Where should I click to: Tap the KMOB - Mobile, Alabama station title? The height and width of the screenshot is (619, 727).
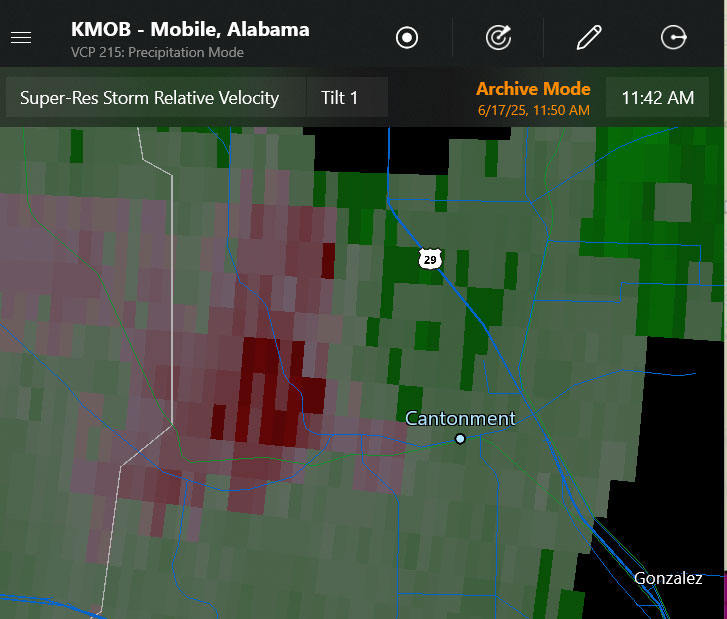(190, 29)
